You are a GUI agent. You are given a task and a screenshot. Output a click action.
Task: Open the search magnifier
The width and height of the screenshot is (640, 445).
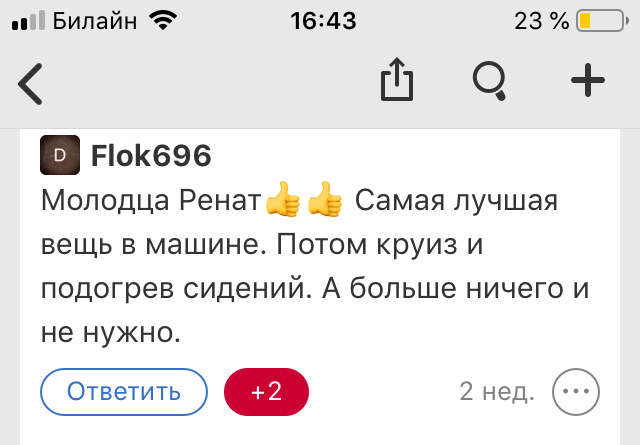click(490, 81)
